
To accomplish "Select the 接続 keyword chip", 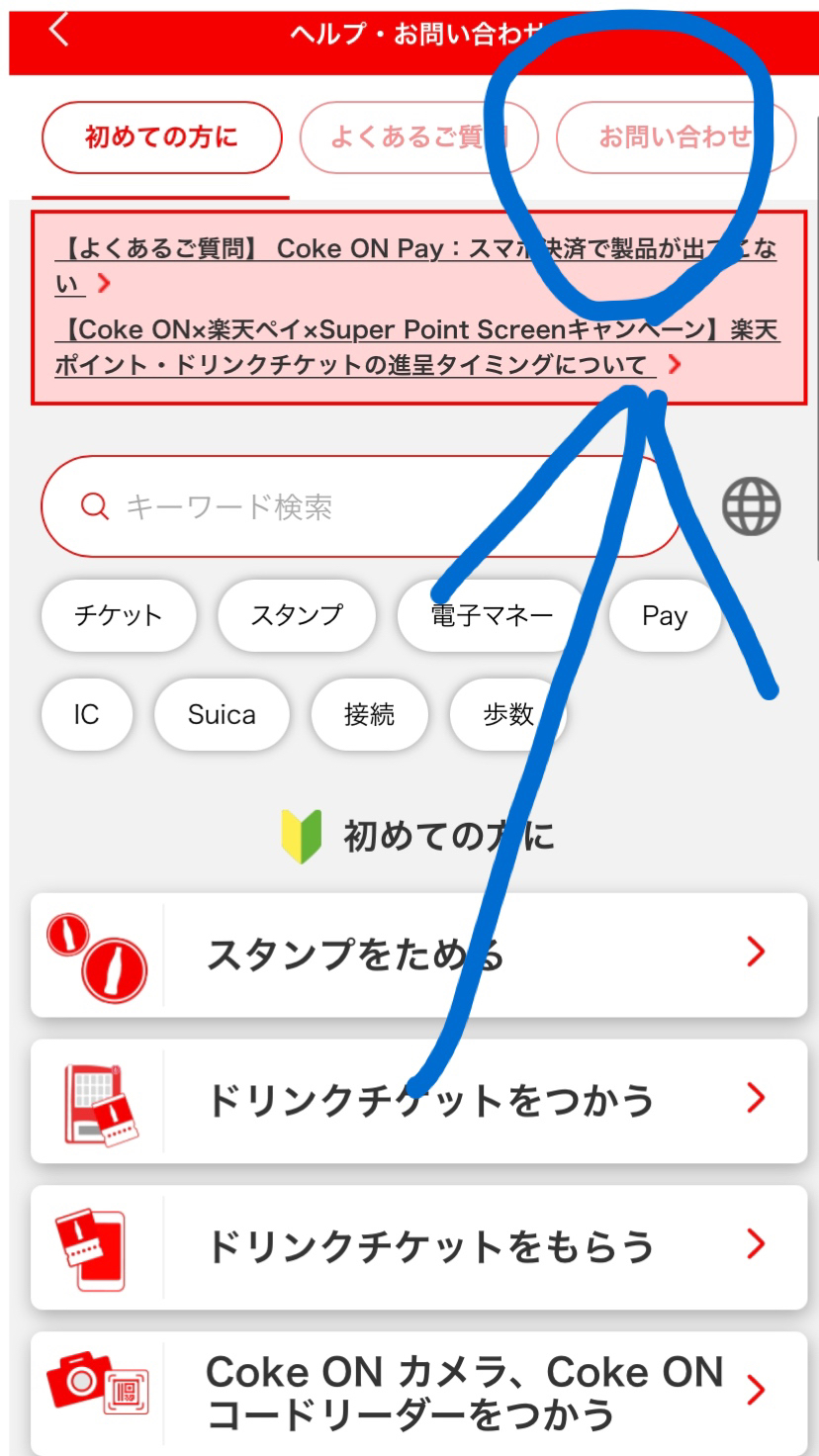I will (369, 714).
